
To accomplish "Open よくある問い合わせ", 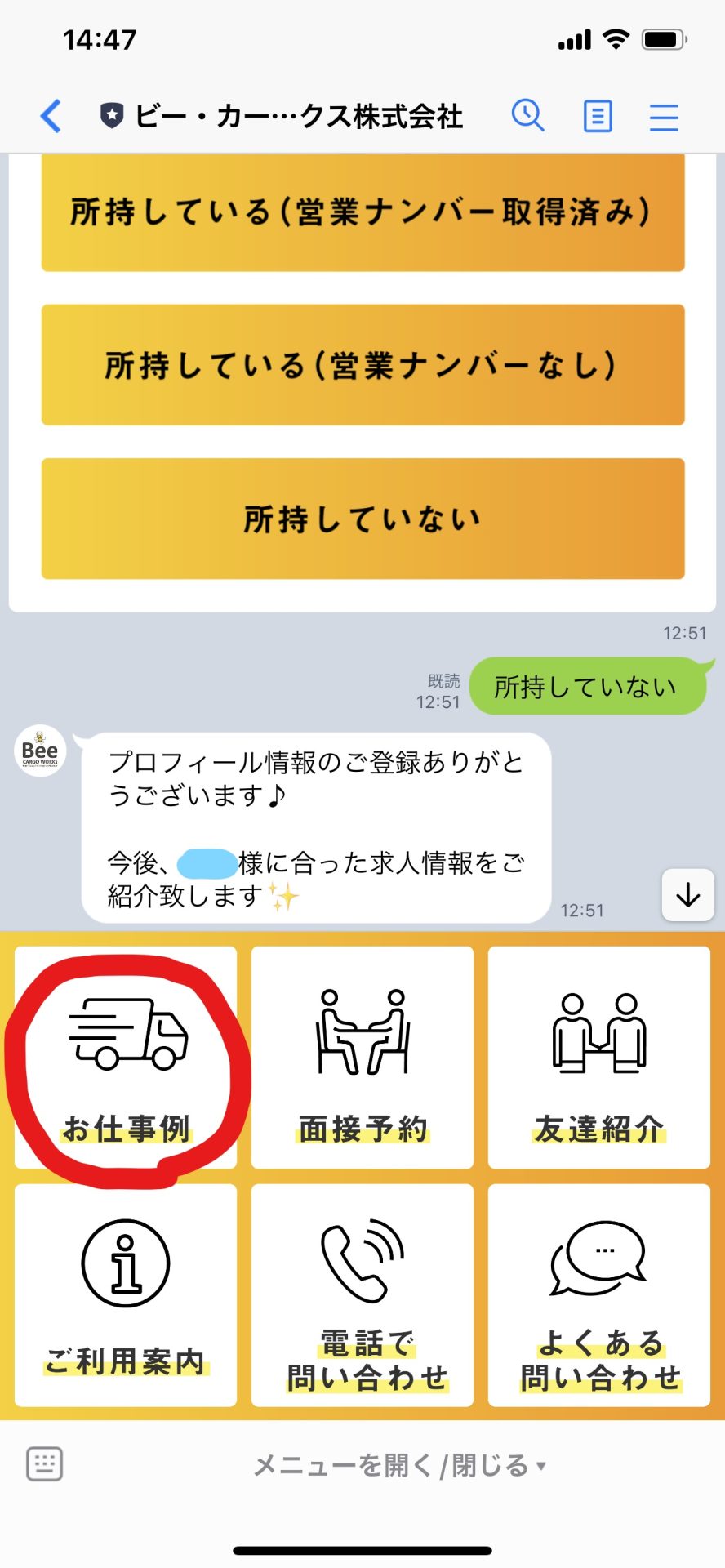I will point(599,1295).
